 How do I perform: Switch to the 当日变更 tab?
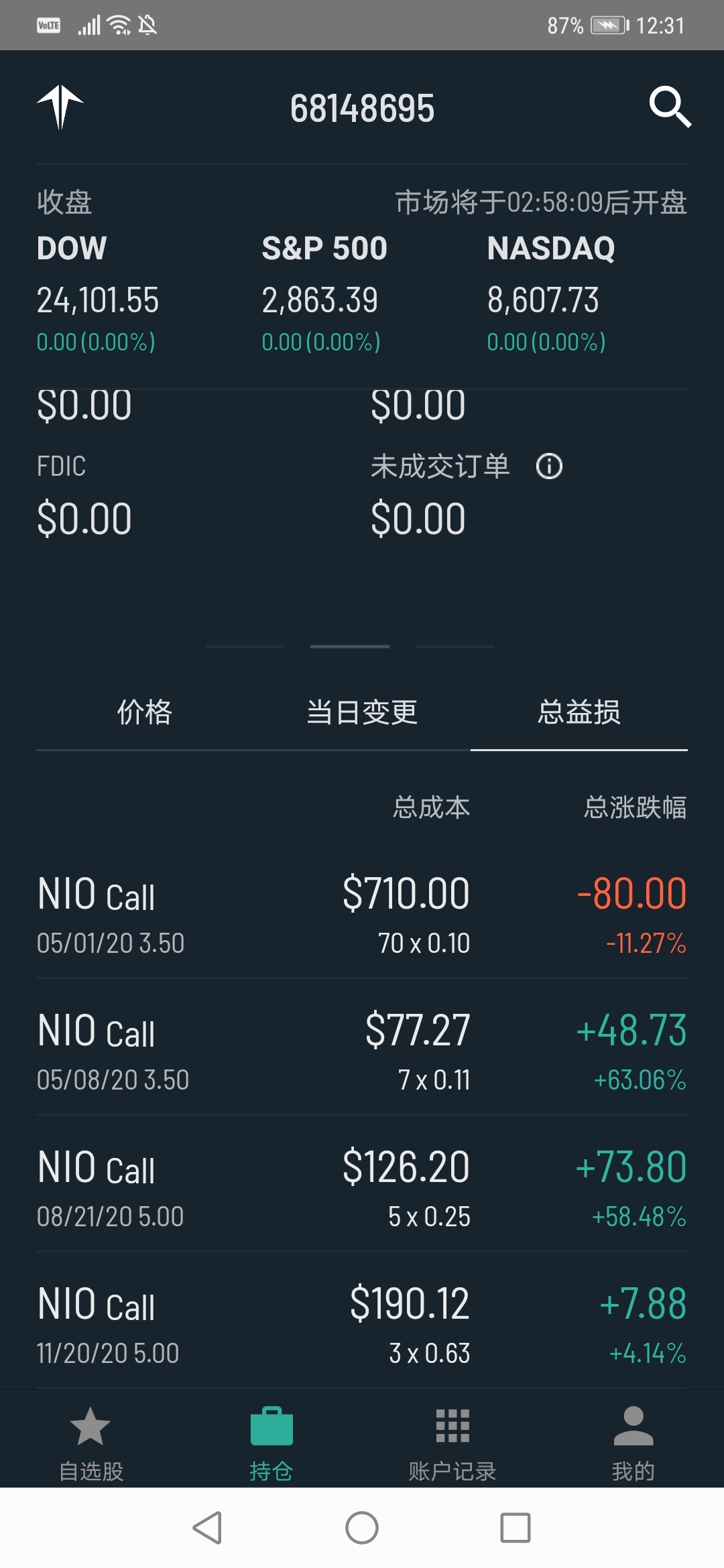362,712
